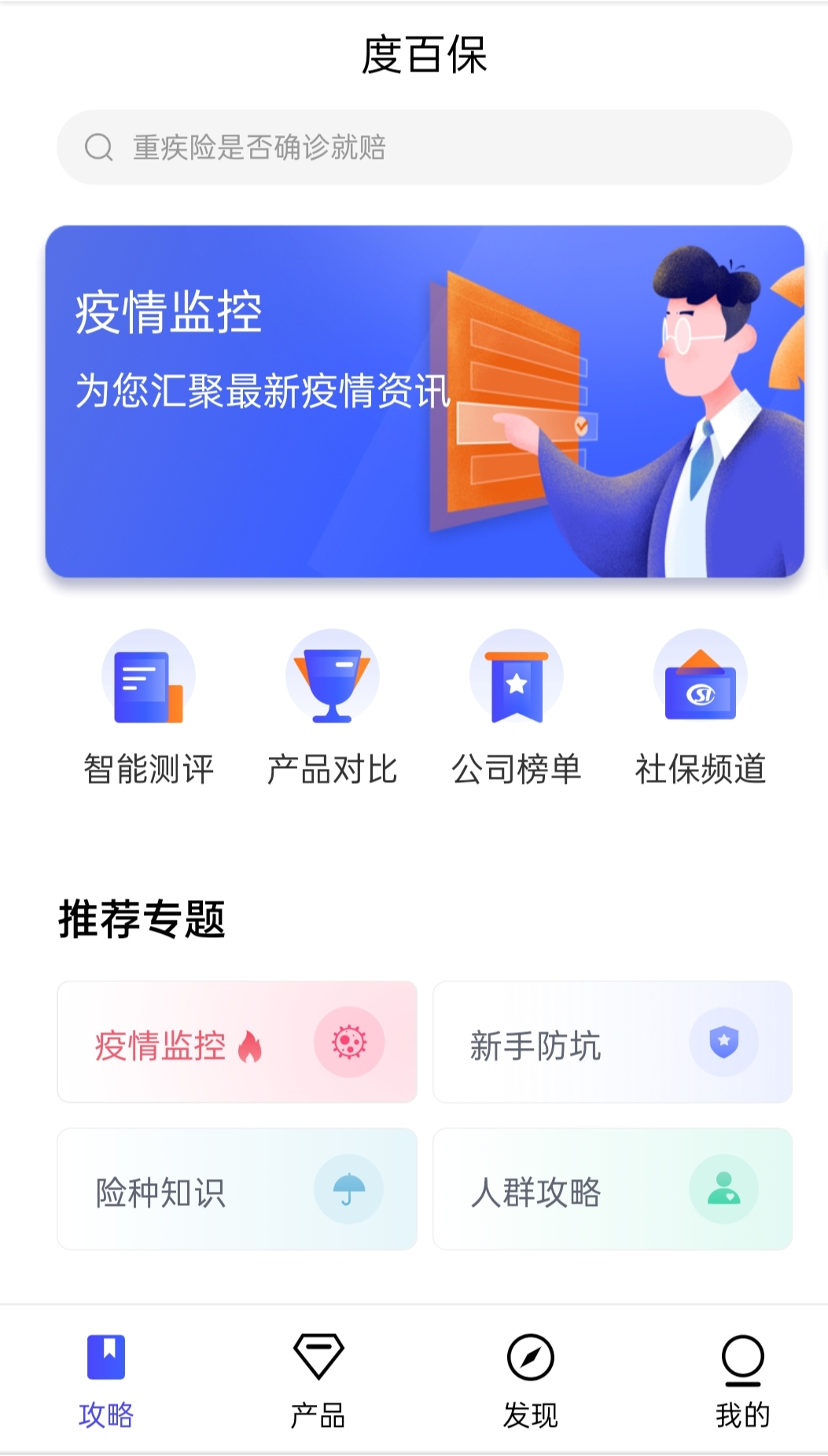Switch to the 我的 tab
828x1456 pixels.
[742, 1381]
